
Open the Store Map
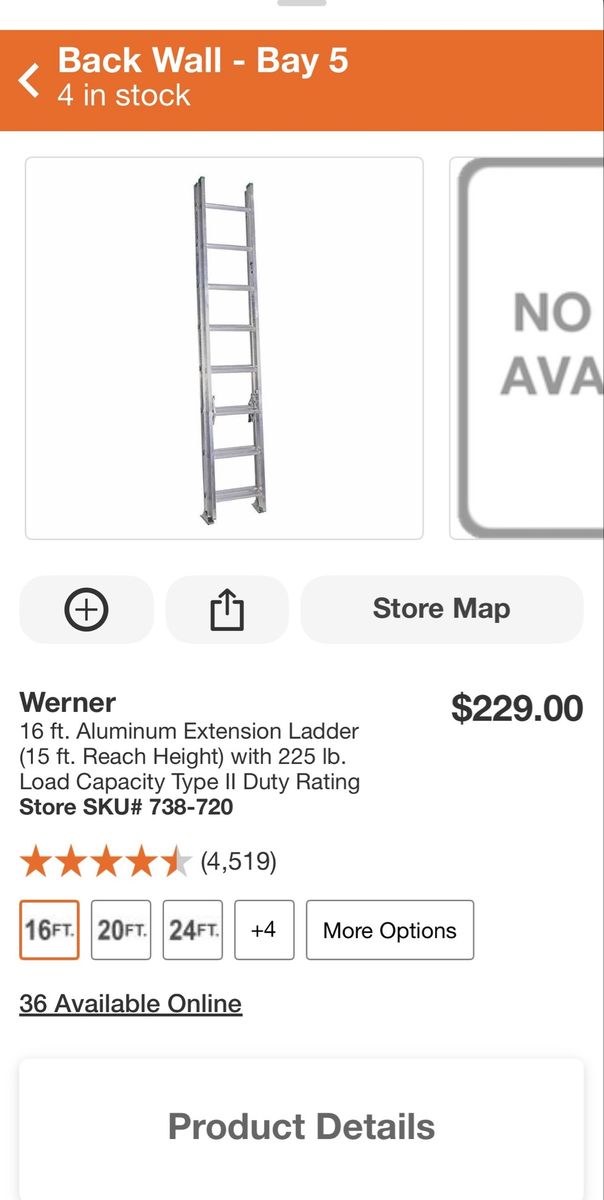coord(441,609)
